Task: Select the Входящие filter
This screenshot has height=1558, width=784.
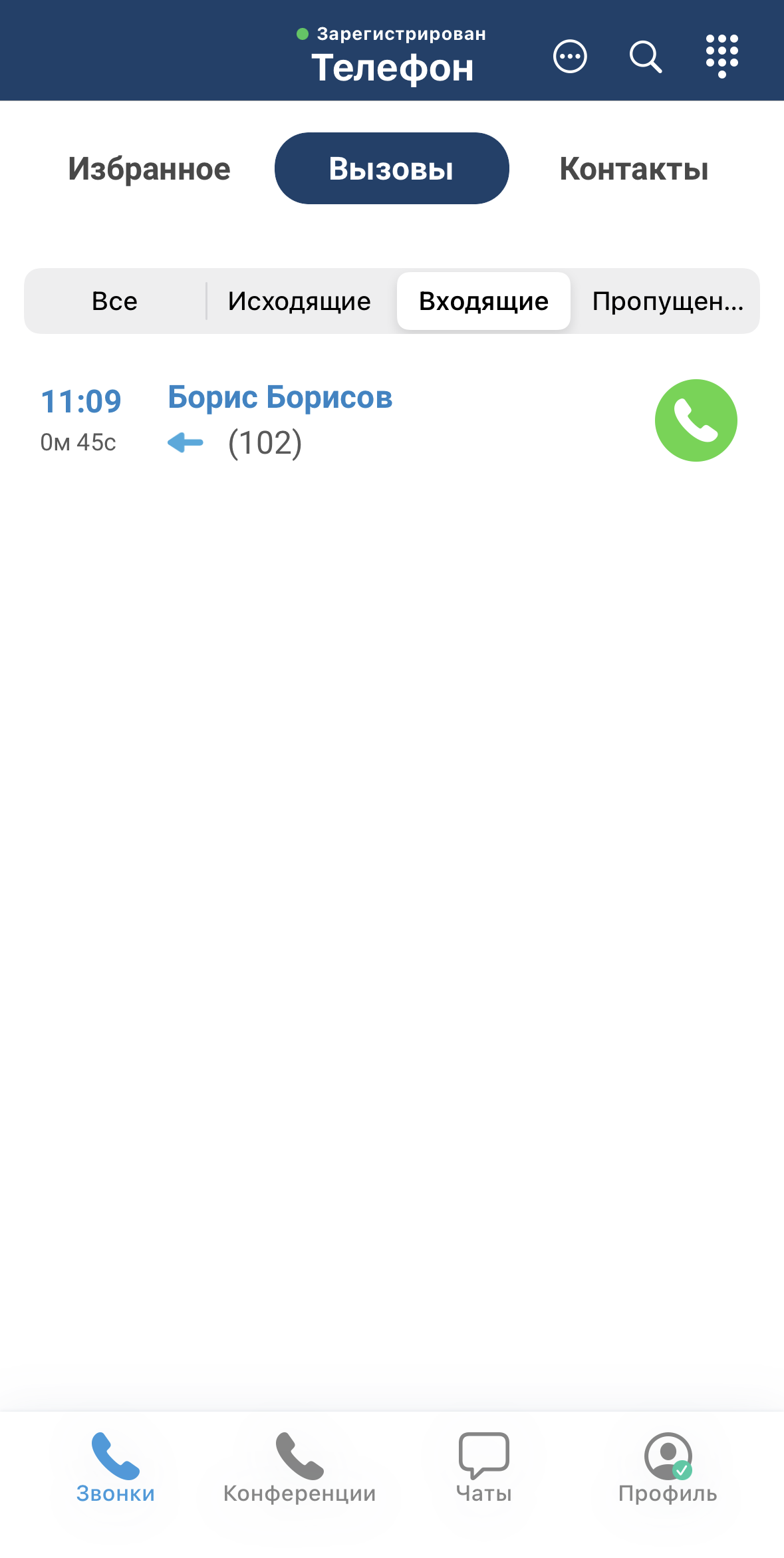Action: point(483,301)
